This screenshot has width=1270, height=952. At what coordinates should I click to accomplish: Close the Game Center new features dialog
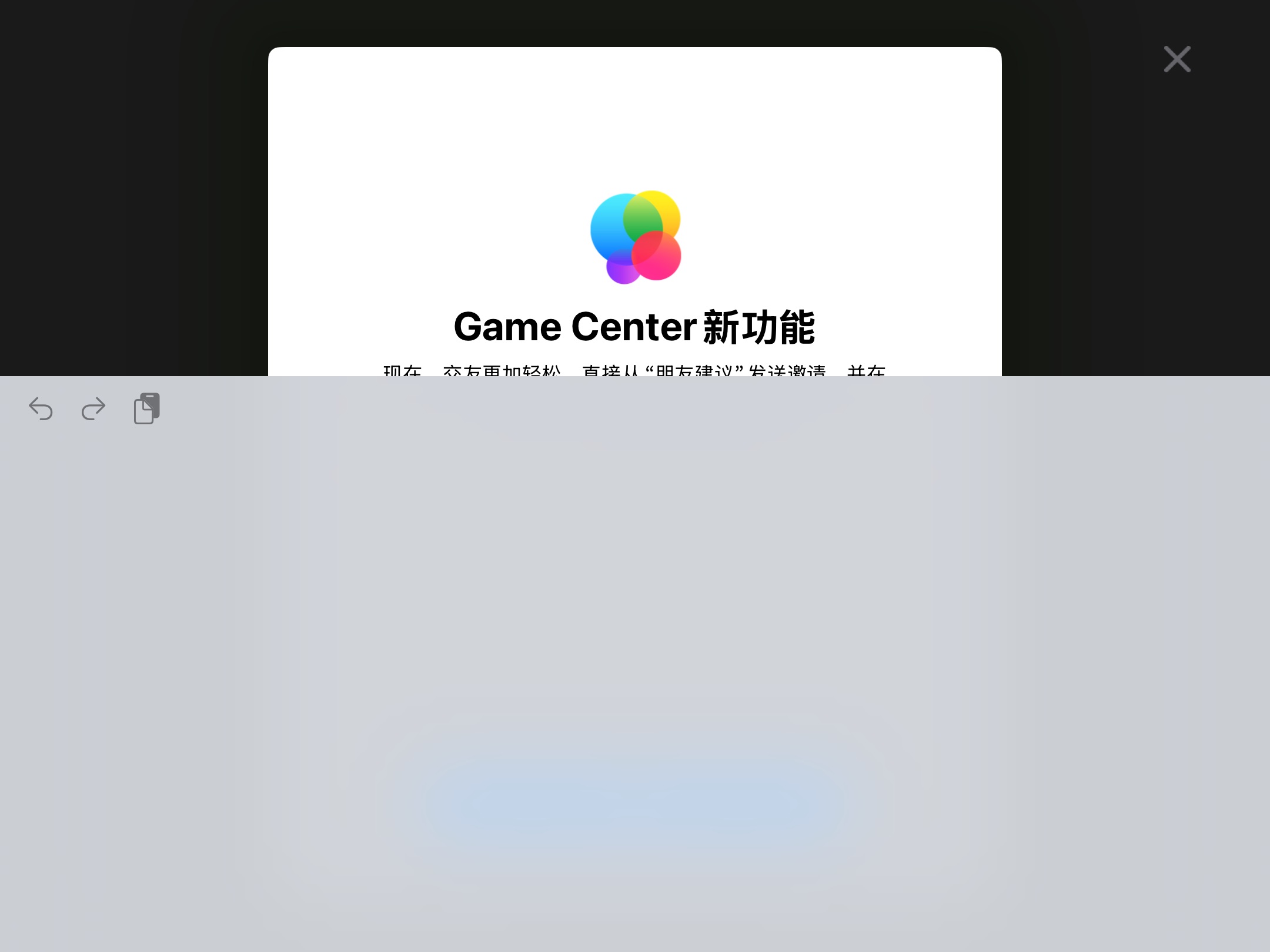[x=1177, y=59]
